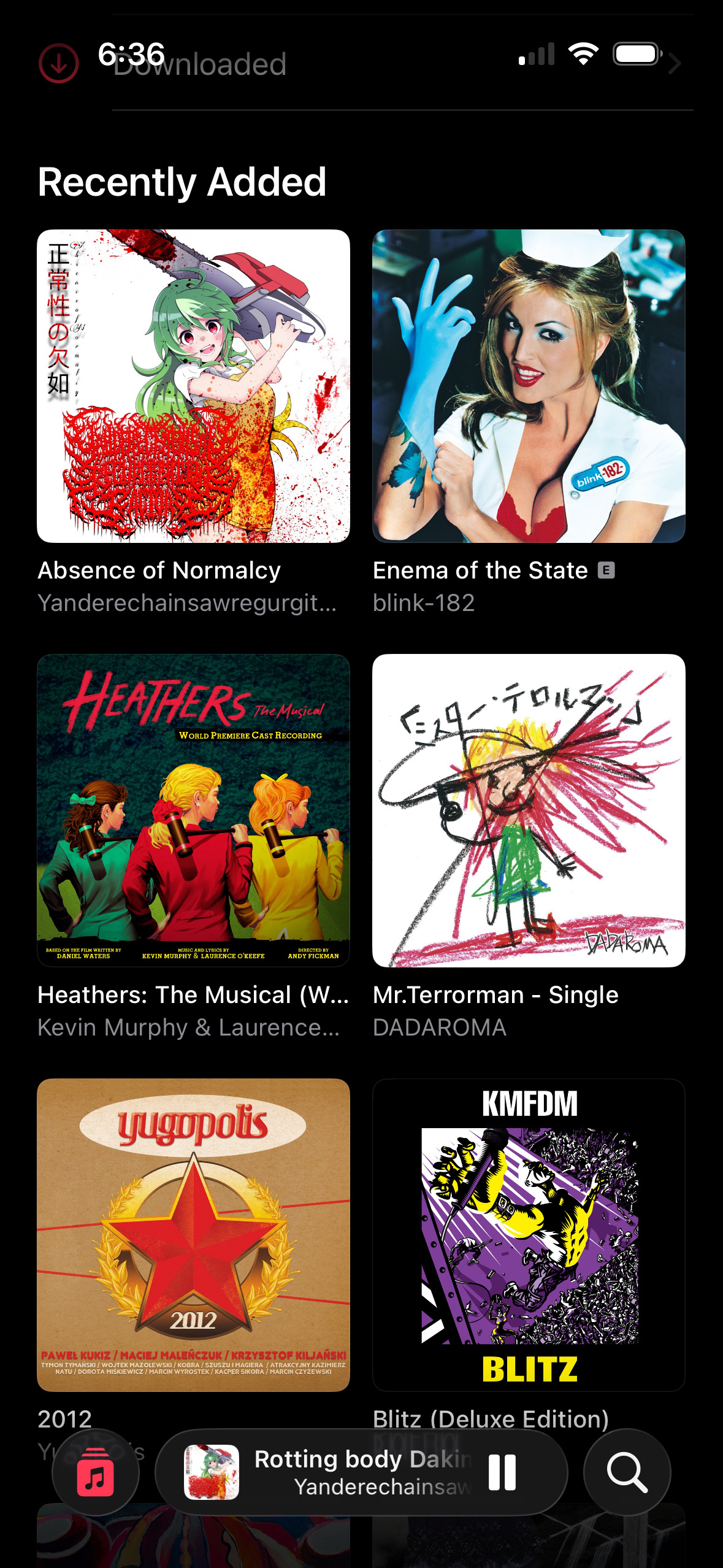723x1568 pixels.
Task: Open the yugopolis 2012 album
Action: (193, 1234)
